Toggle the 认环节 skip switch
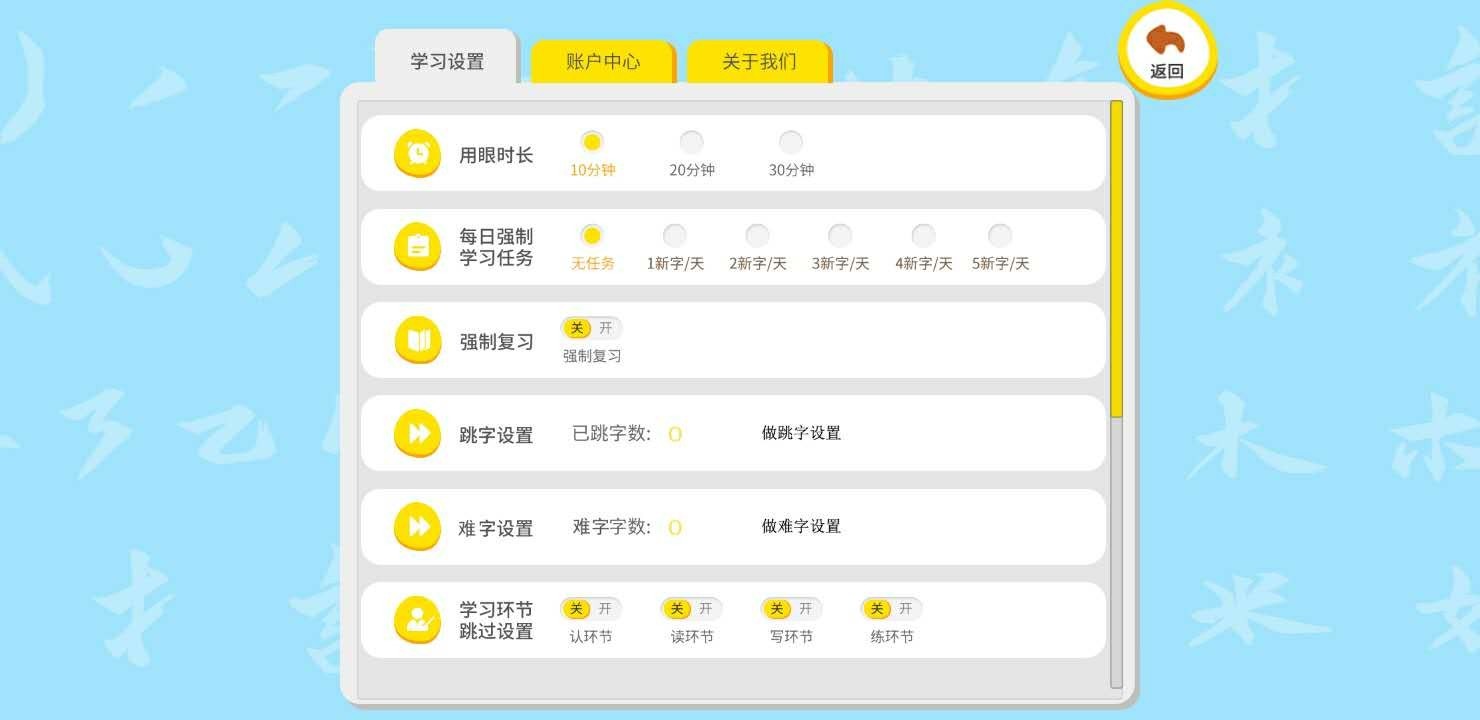The width and height of the screenshot is (1480, 720). (591, 609)
